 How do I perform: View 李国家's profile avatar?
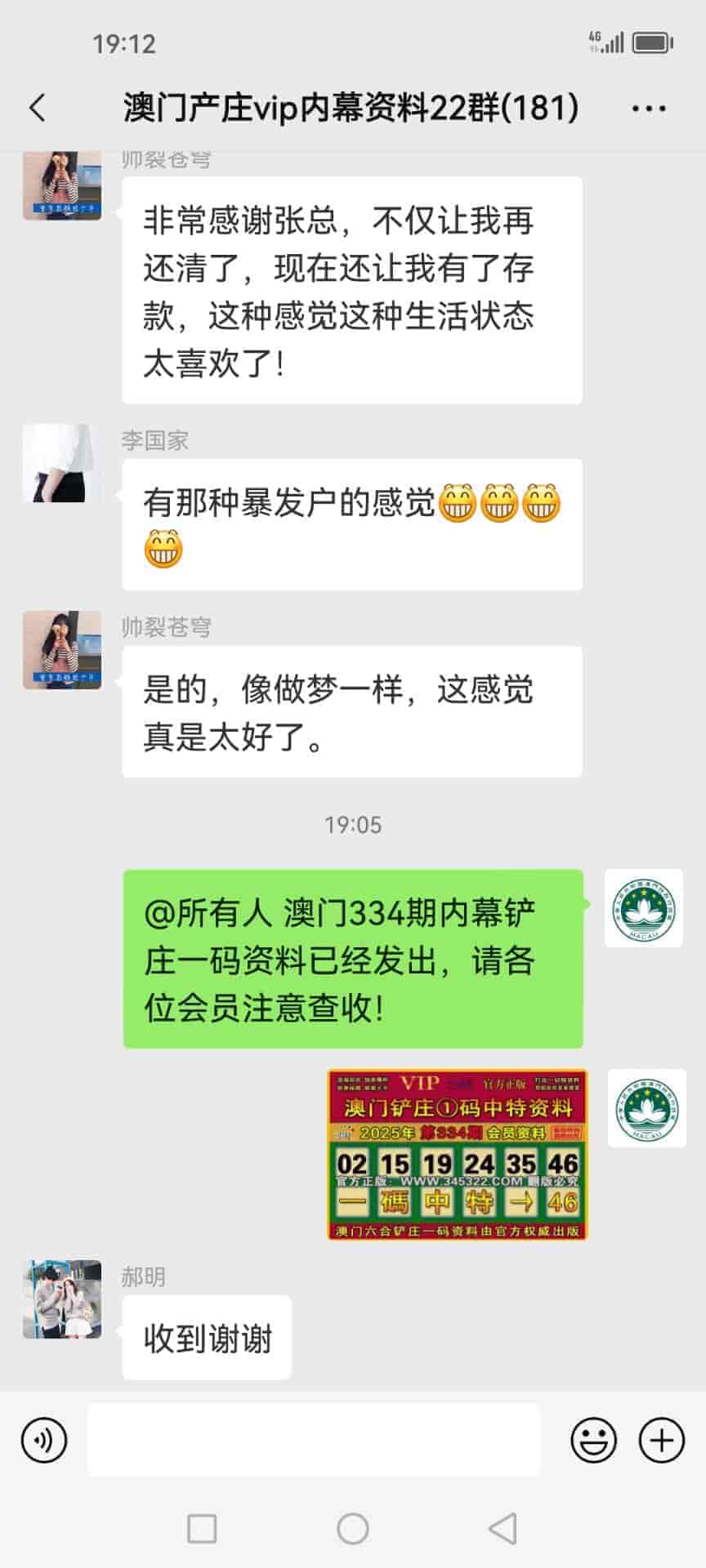(62, 463)
